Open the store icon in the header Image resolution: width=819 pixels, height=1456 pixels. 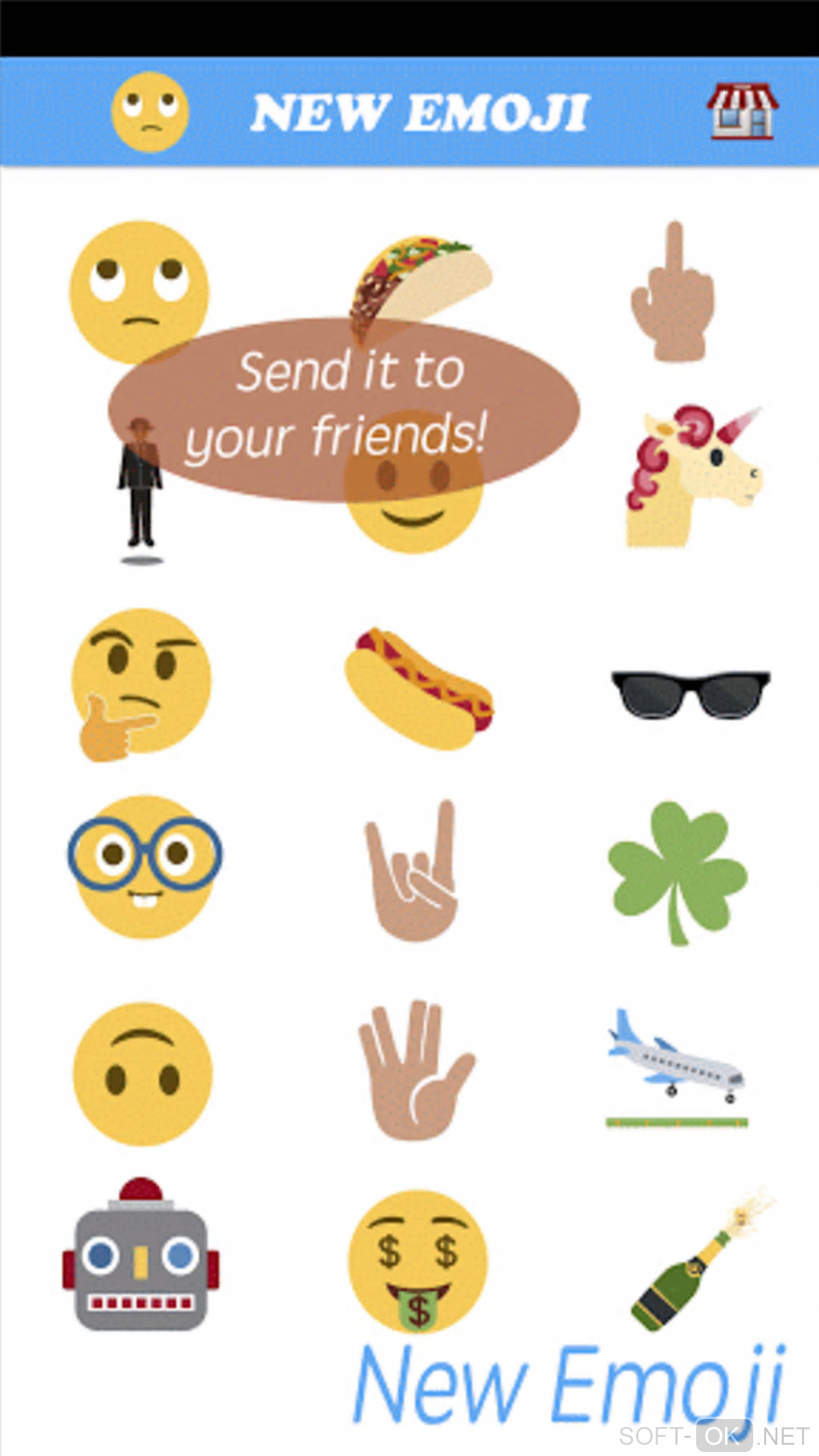(x=742, y=112)
